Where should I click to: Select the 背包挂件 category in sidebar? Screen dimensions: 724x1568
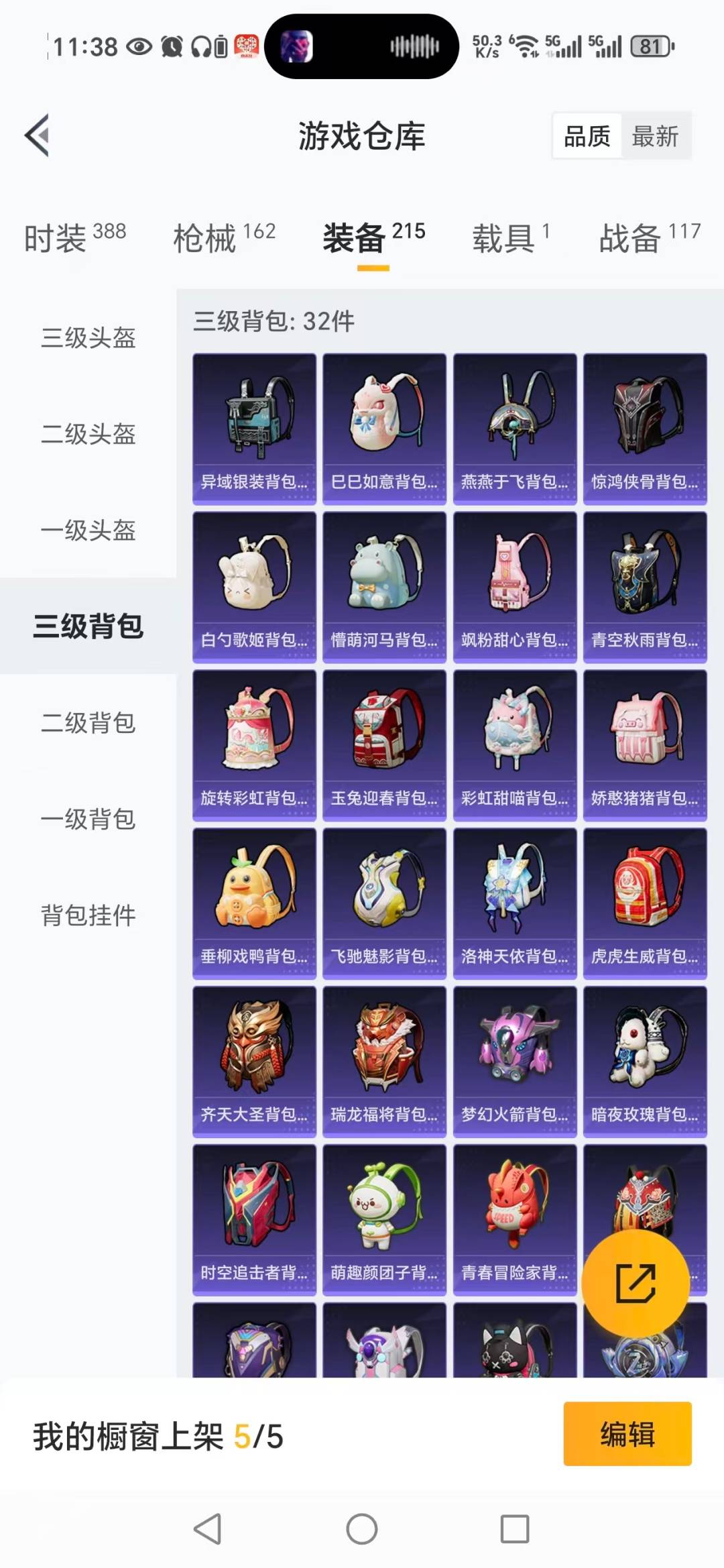[x=88, y=914]
